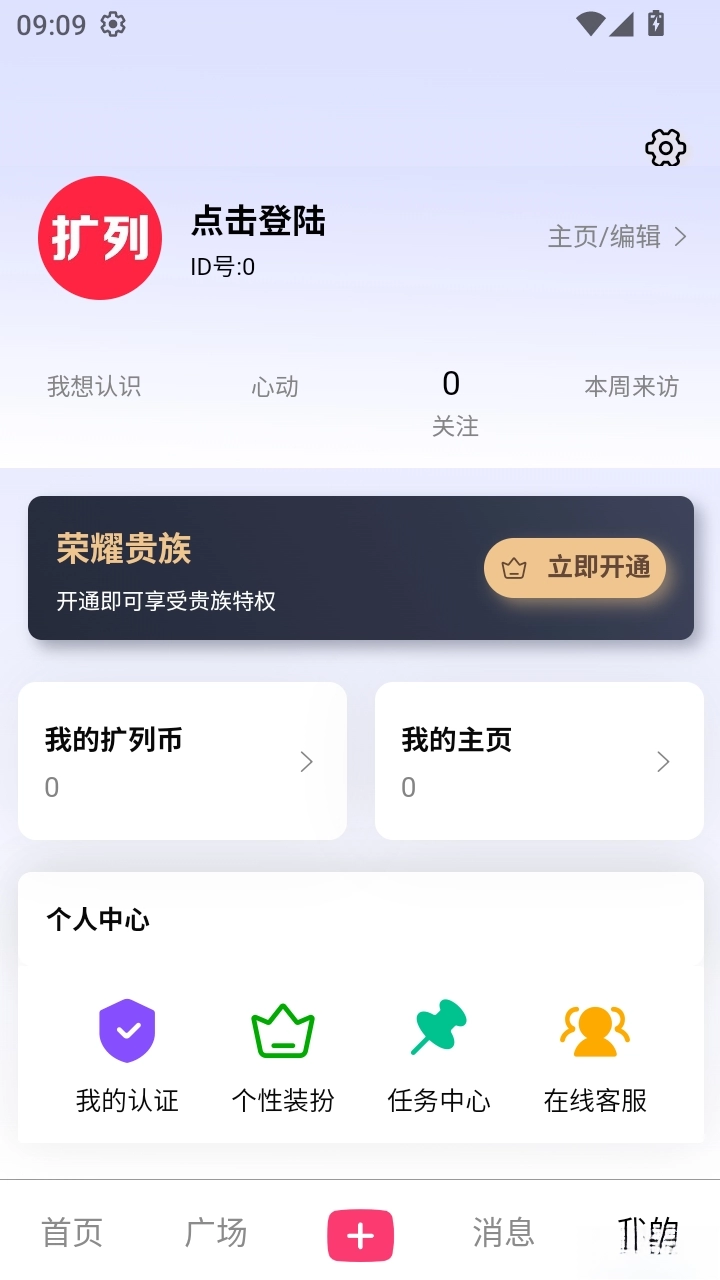720x1280 pixels.
Task: Tap the crown icon inside 立即开通 button
Action: (513, 567)
